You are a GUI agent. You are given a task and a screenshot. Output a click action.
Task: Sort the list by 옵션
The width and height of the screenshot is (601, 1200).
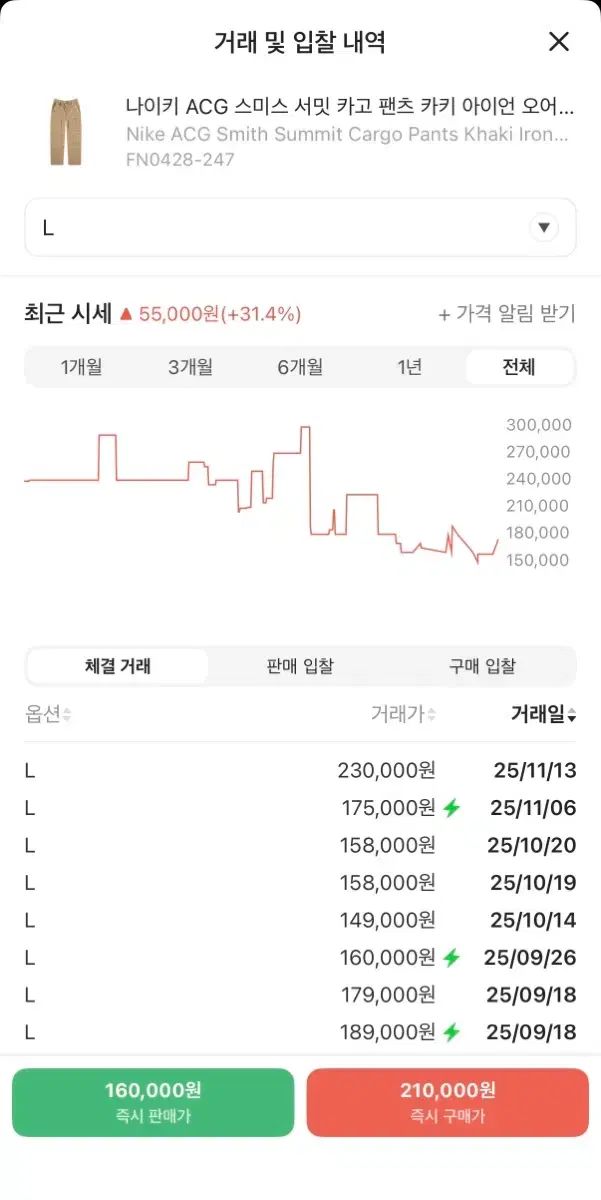coord(48,714)
